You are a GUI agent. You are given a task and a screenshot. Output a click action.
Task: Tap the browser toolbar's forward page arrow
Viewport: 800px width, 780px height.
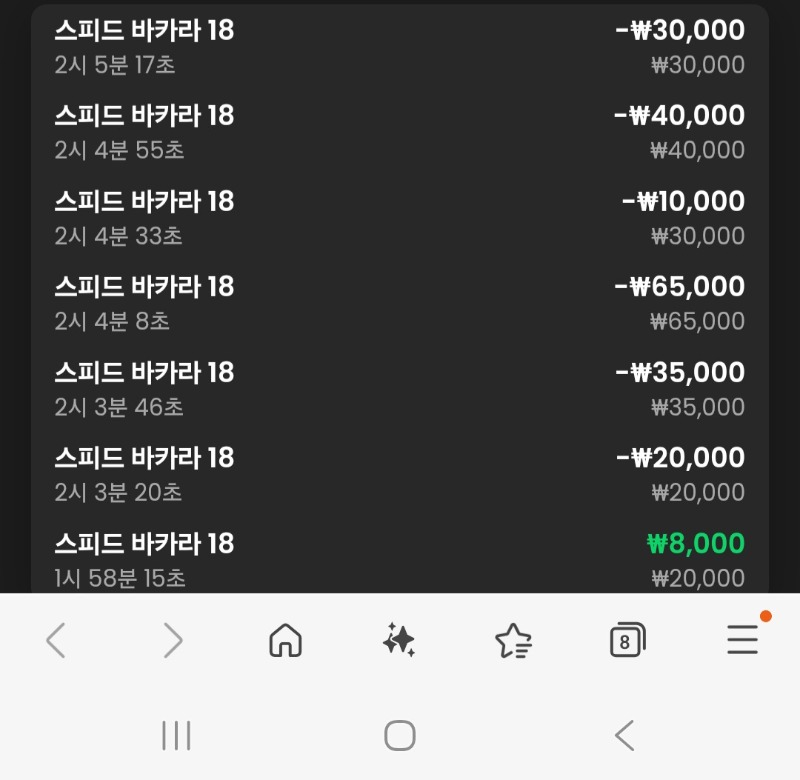[x=173, y=640]
